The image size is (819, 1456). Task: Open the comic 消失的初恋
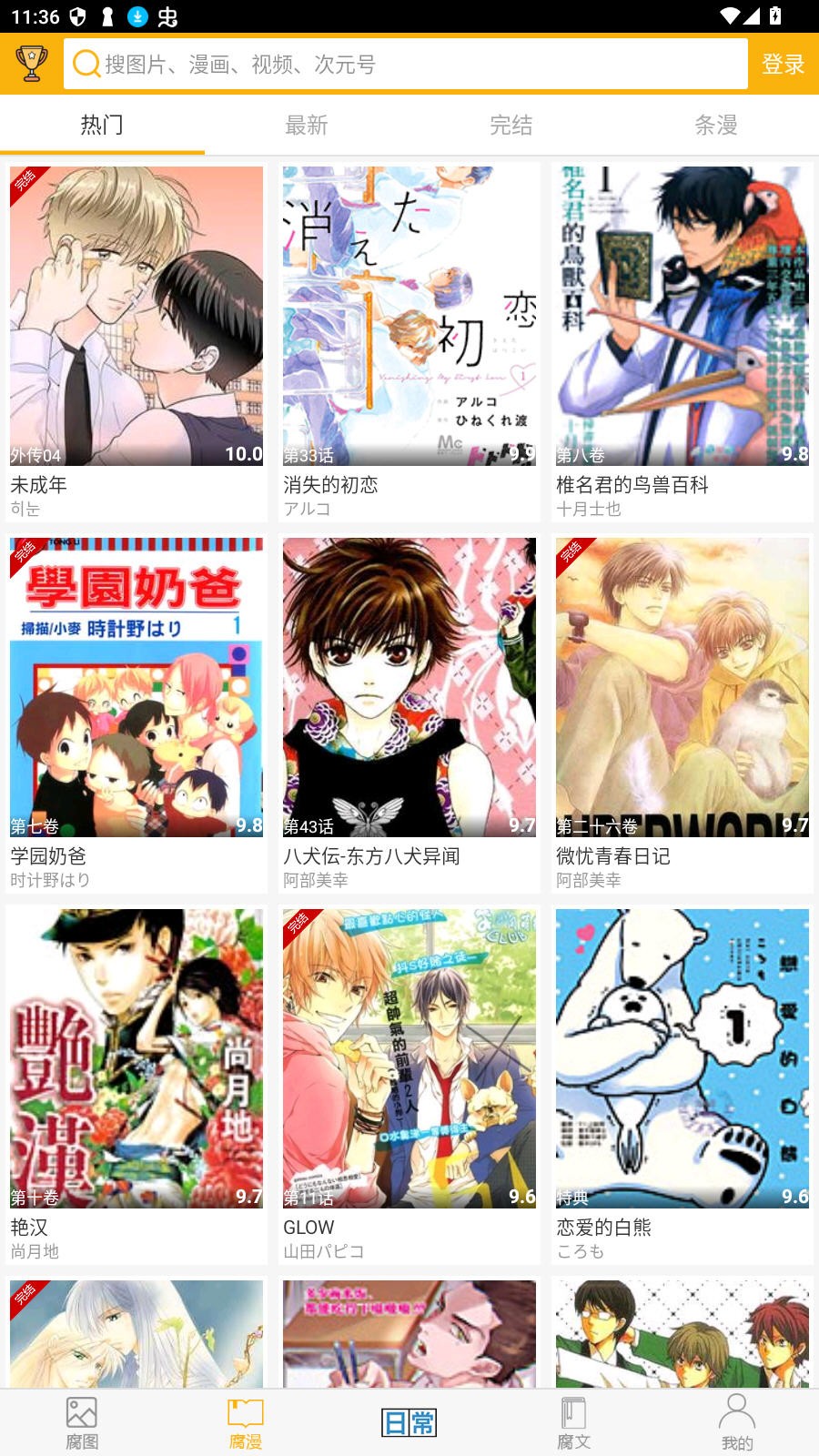409,317
